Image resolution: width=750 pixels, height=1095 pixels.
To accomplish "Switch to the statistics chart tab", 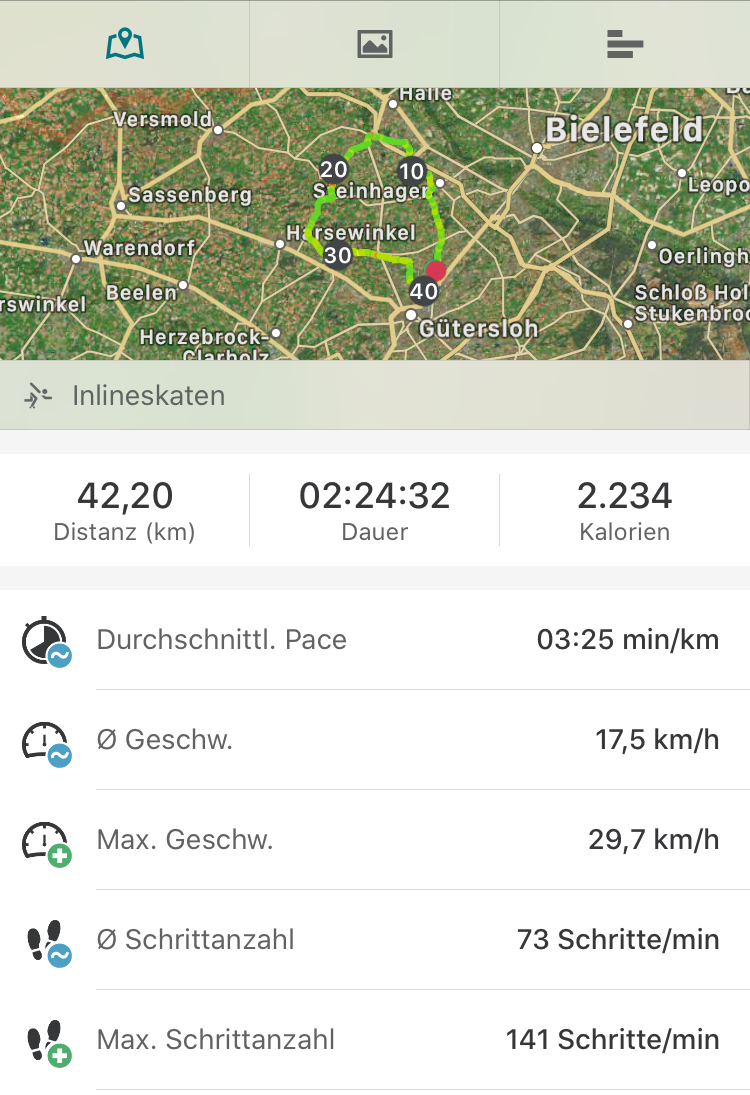I will tap(624, 44).
